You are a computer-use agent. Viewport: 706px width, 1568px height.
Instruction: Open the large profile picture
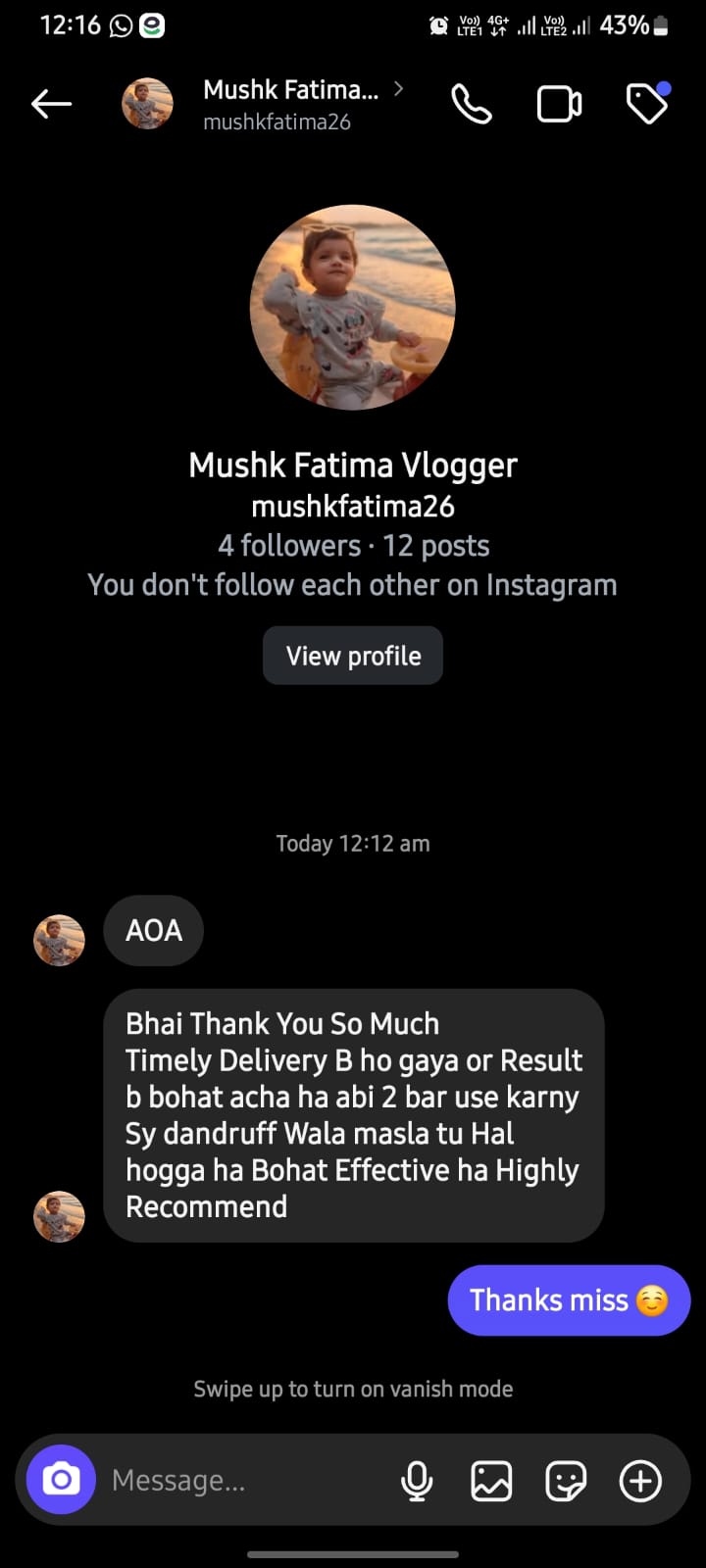point(353,307)
